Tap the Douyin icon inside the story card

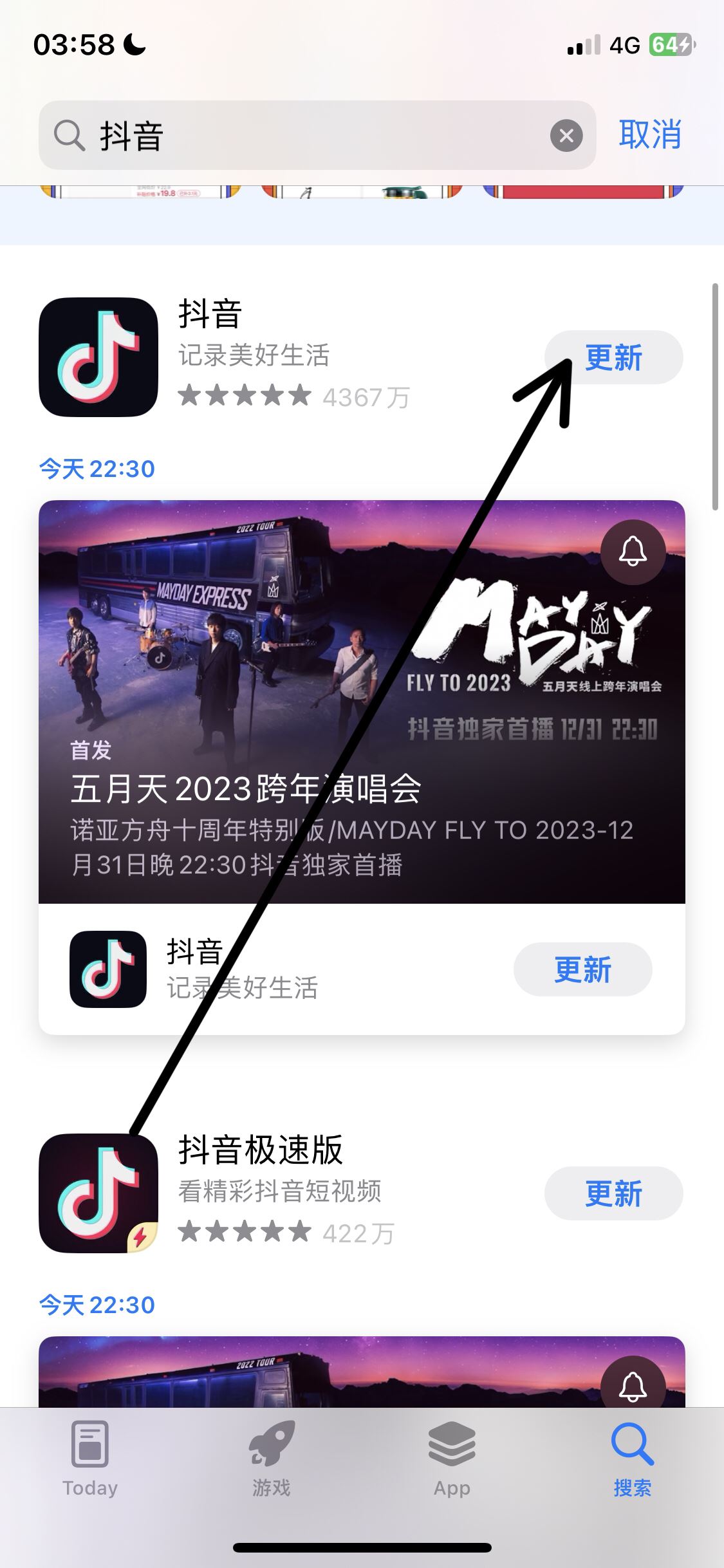[x=107, y=970]
